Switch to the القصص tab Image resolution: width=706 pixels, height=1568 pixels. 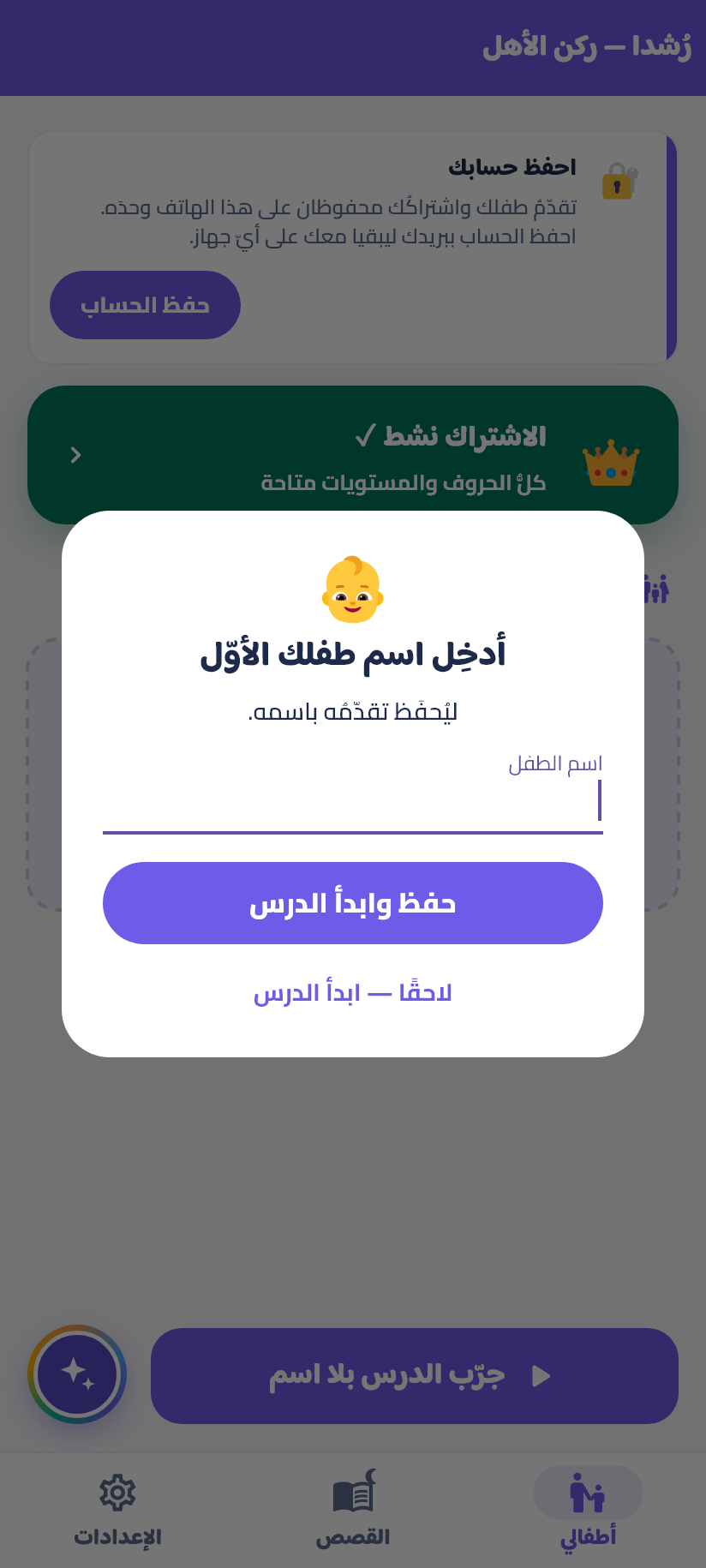(353, 1510)
